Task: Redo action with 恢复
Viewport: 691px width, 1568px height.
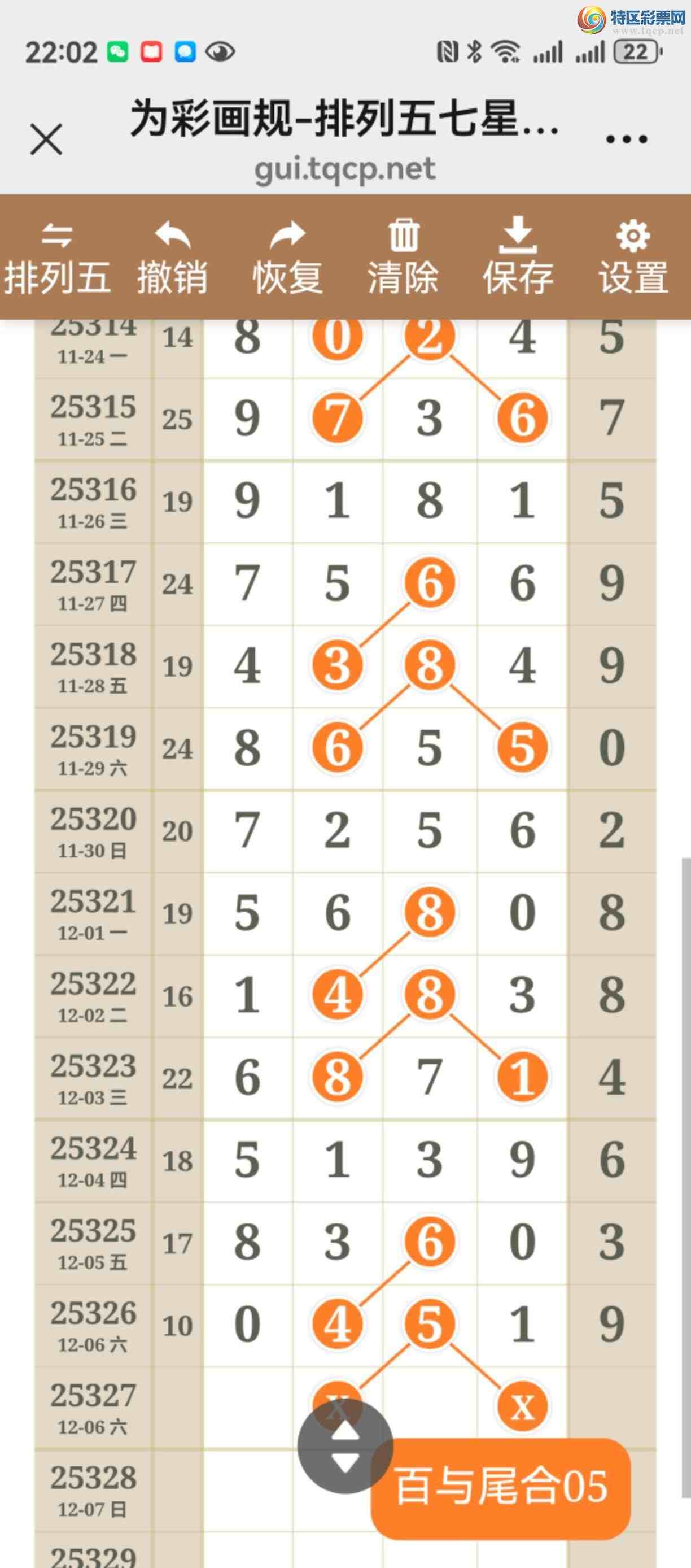Action: point(288,259)
